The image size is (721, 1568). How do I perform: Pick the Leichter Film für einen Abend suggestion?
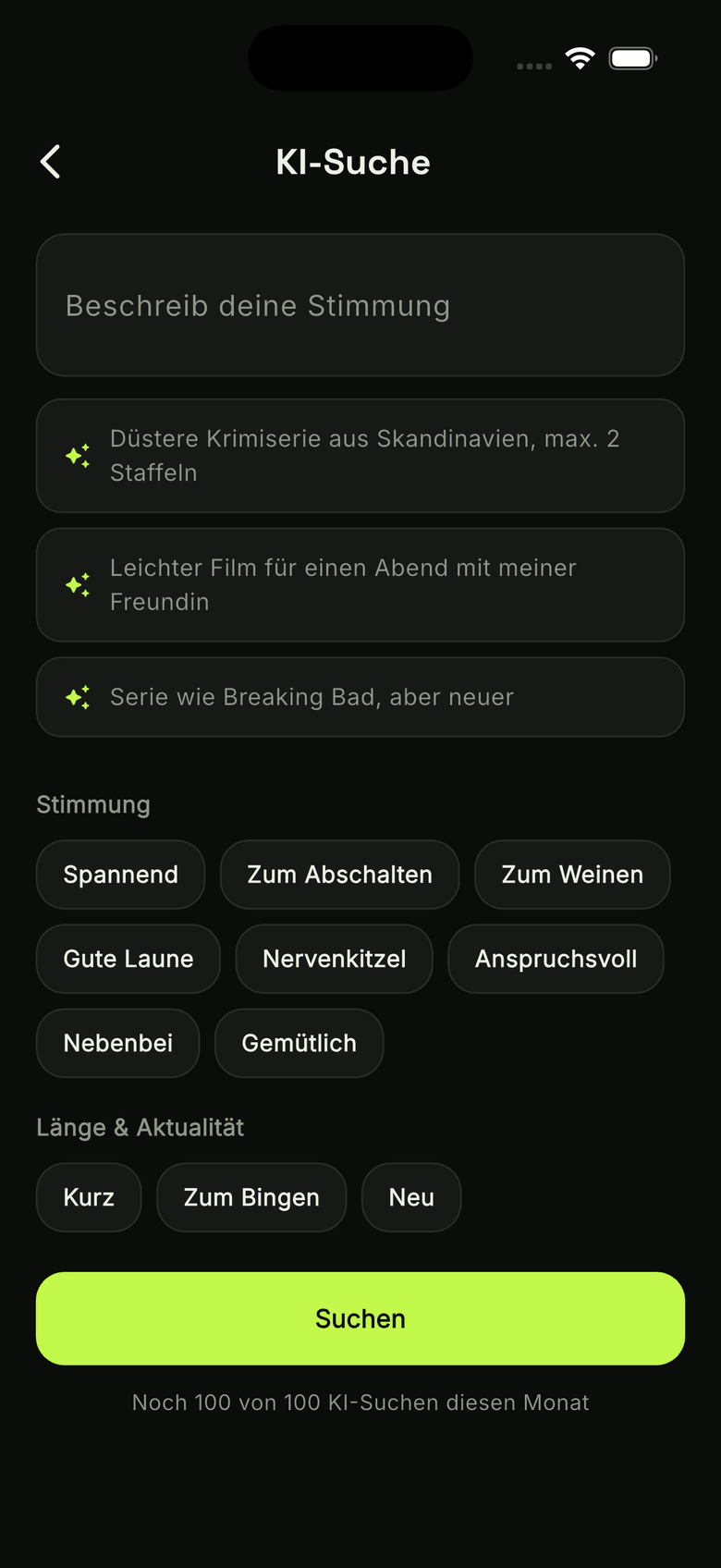tap(360, 585)
